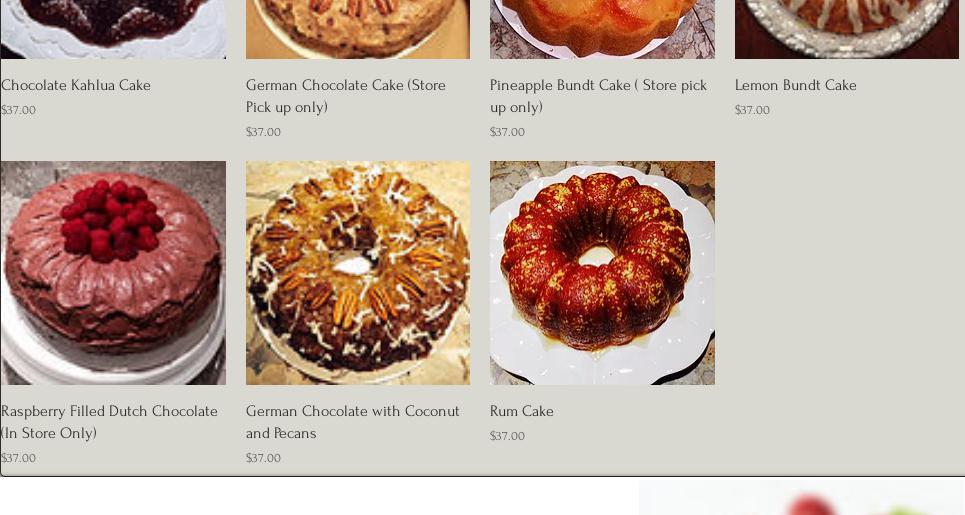Open Chocolate Kahlua Cake product
The width and height of the screenshot is (965, 515).
point(76,86)
